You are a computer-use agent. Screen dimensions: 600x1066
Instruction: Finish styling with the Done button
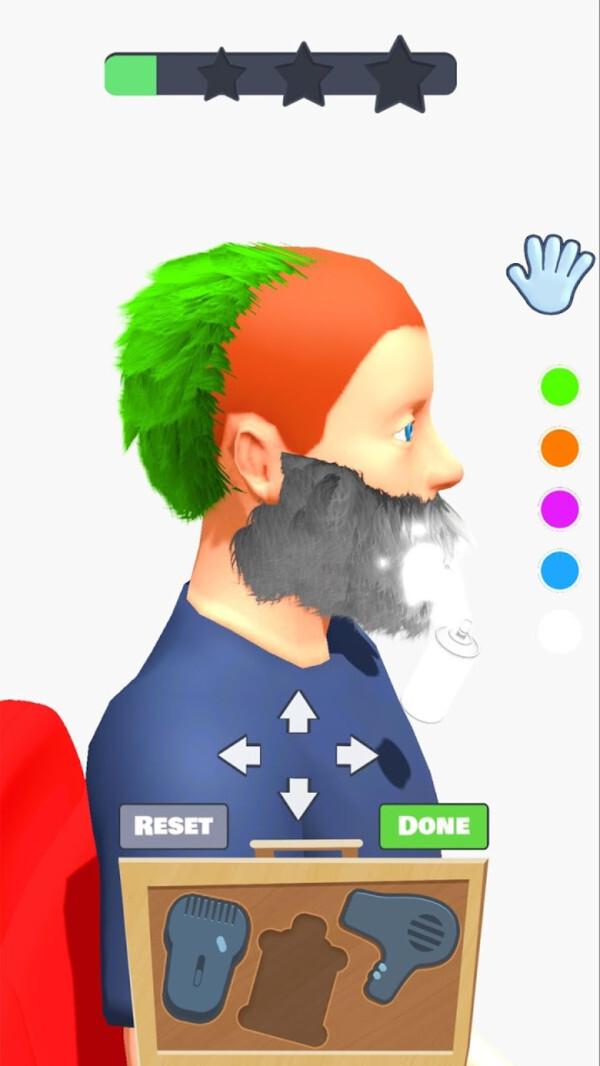pos(433,826)
